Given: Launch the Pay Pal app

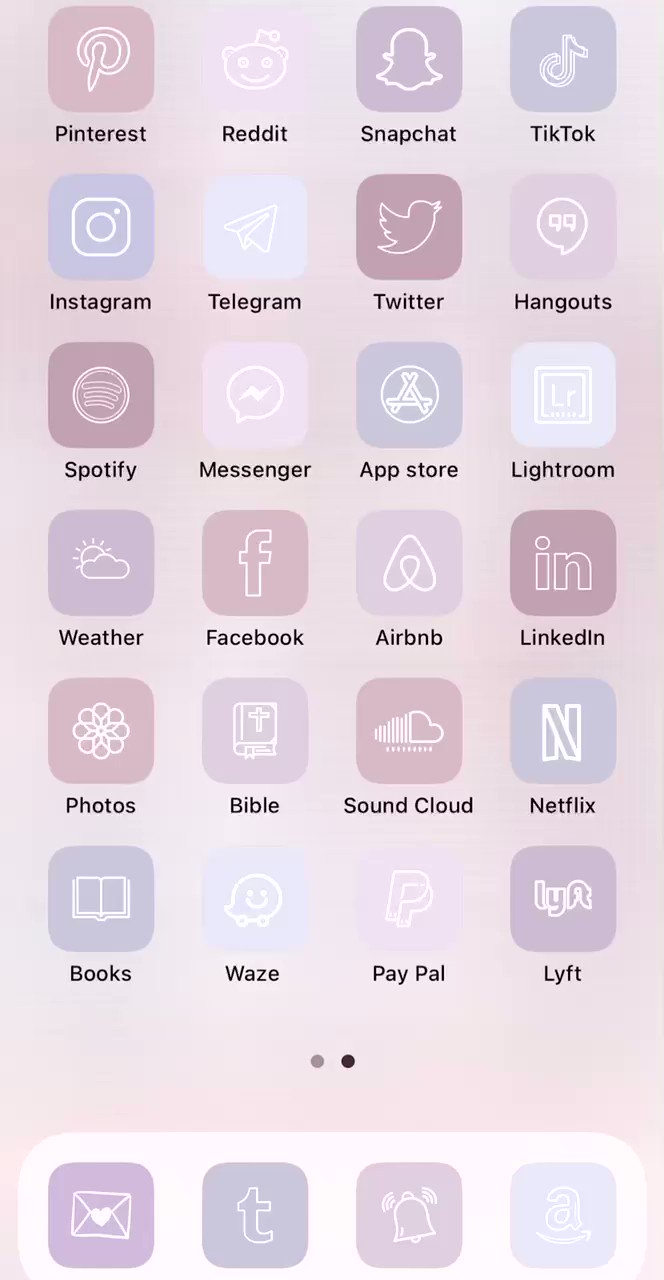Looking at the screenshot, I should pos(409,899).
